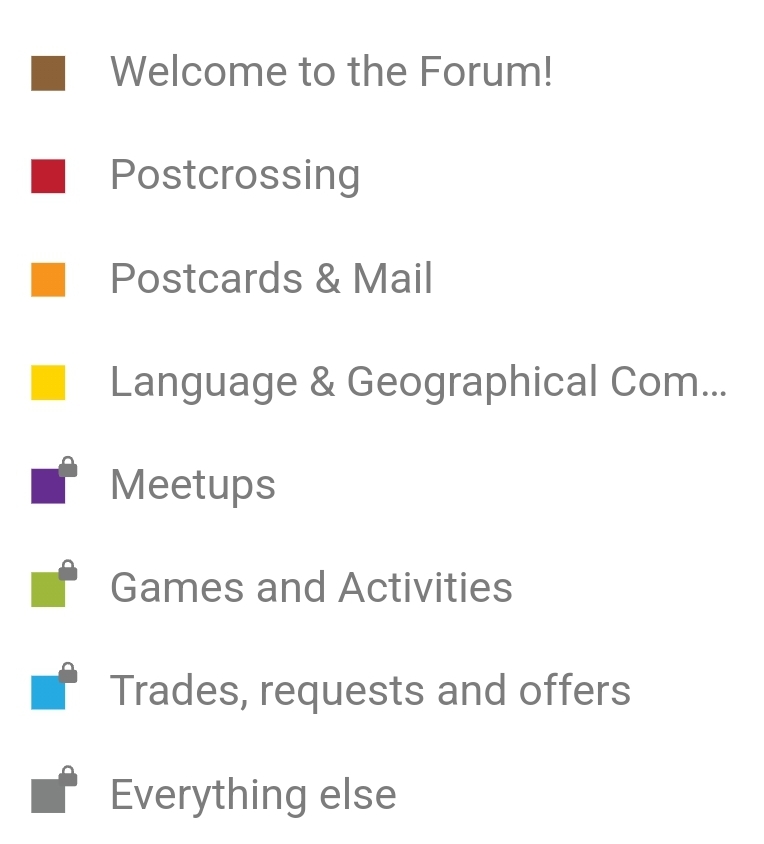Screen dimensions: 764x844
Task: Open Language & Geographical Communities category
Action: click(417, 382)
